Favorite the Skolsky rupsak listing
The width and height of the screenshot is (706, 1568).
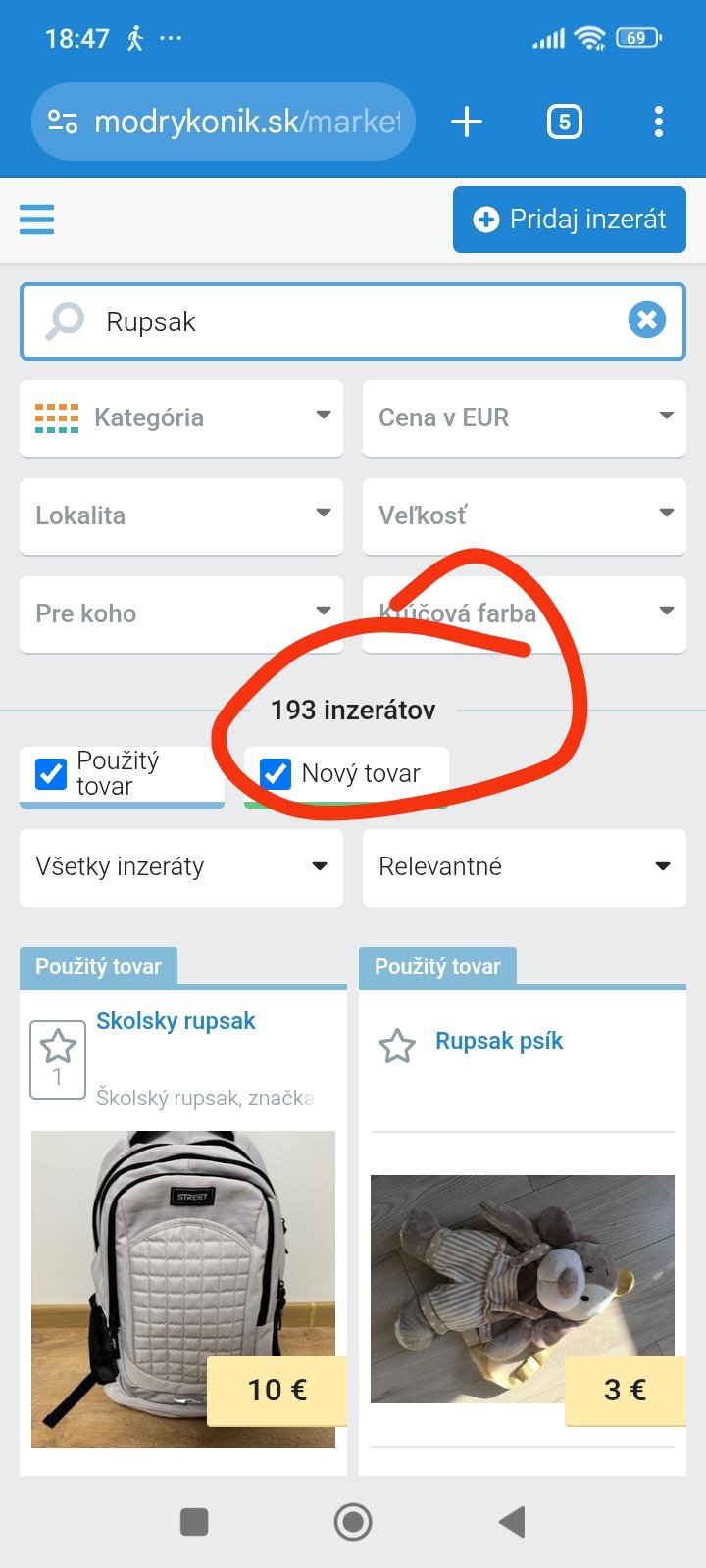(x=58, y=1049)
